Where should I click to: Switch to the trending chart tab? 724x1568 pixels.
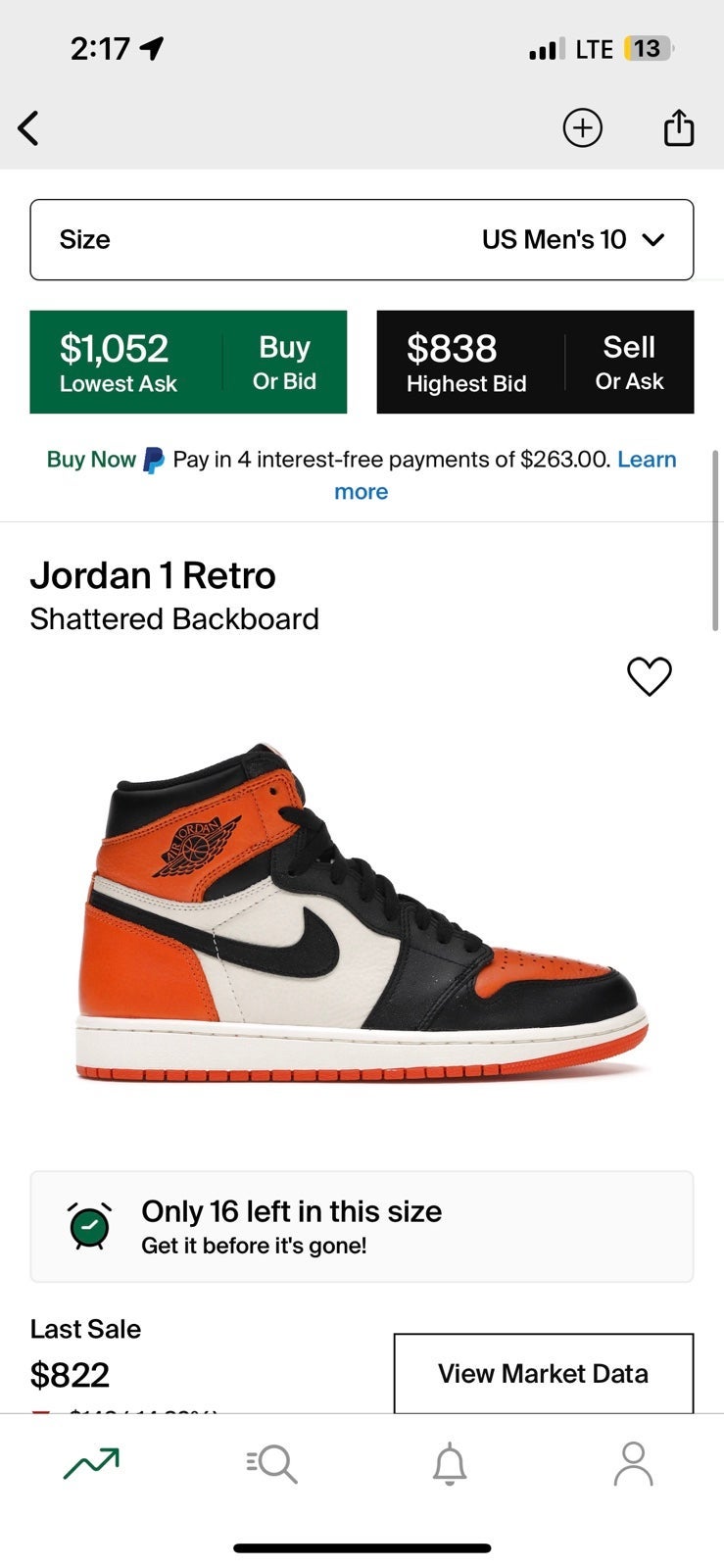pos(91,1463)
